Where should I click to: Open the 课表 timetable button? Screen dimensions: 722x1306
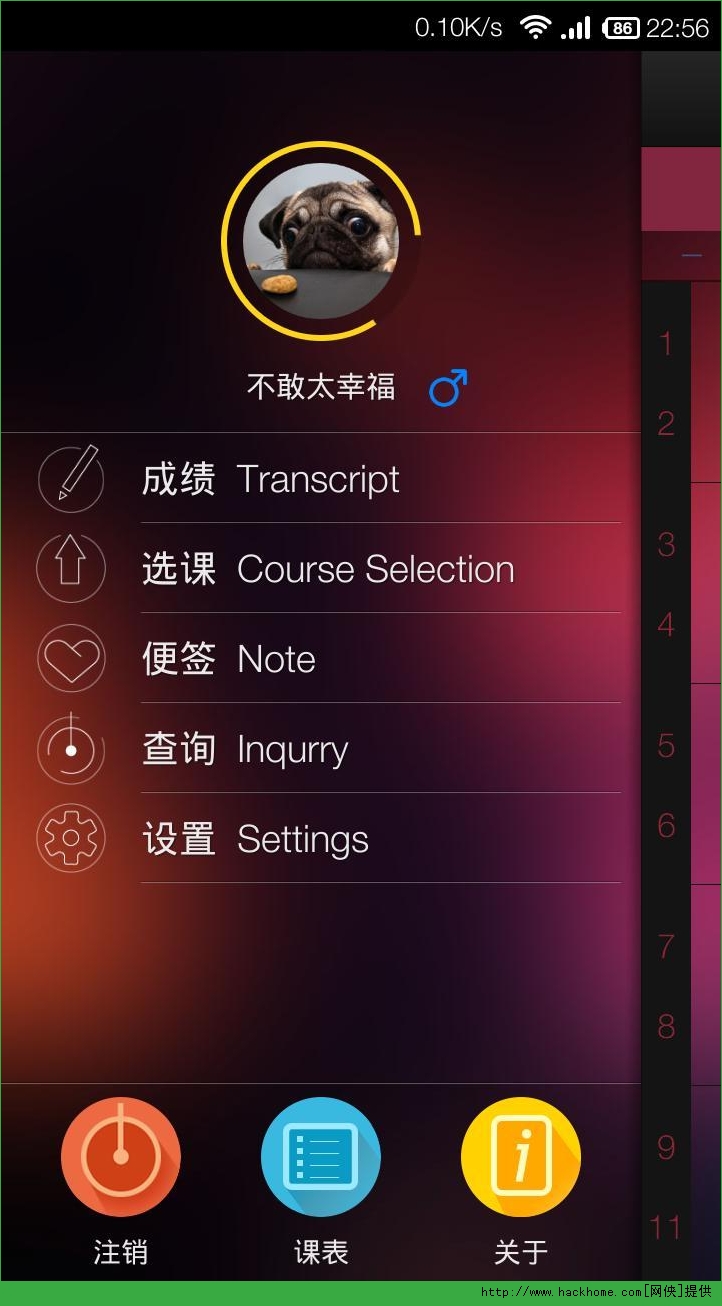tap(320, 1157)
